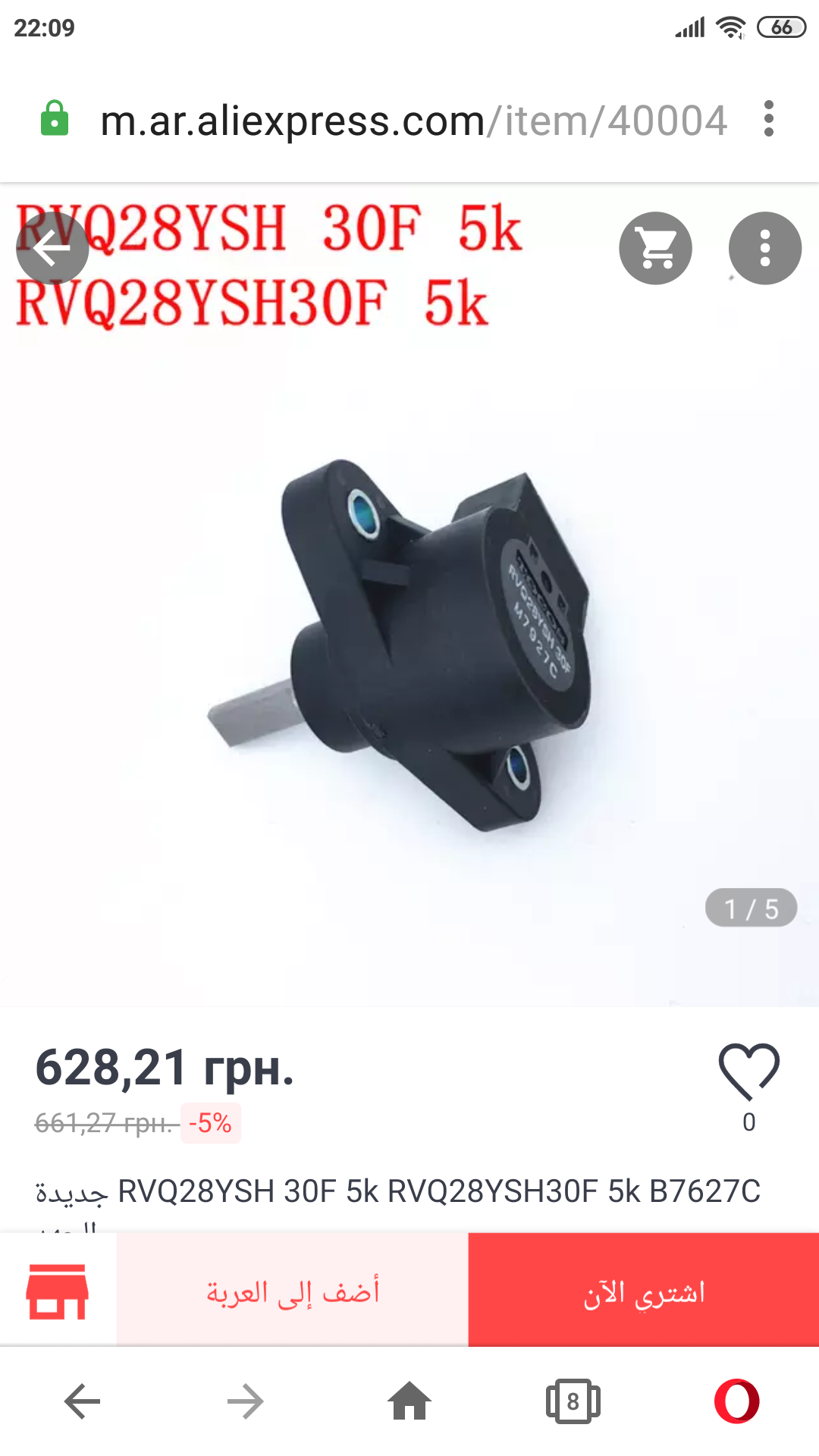Show the 8 open browser tabs
The width and height of the screenshot is (819, 1456).
[x=573, y=1401]
